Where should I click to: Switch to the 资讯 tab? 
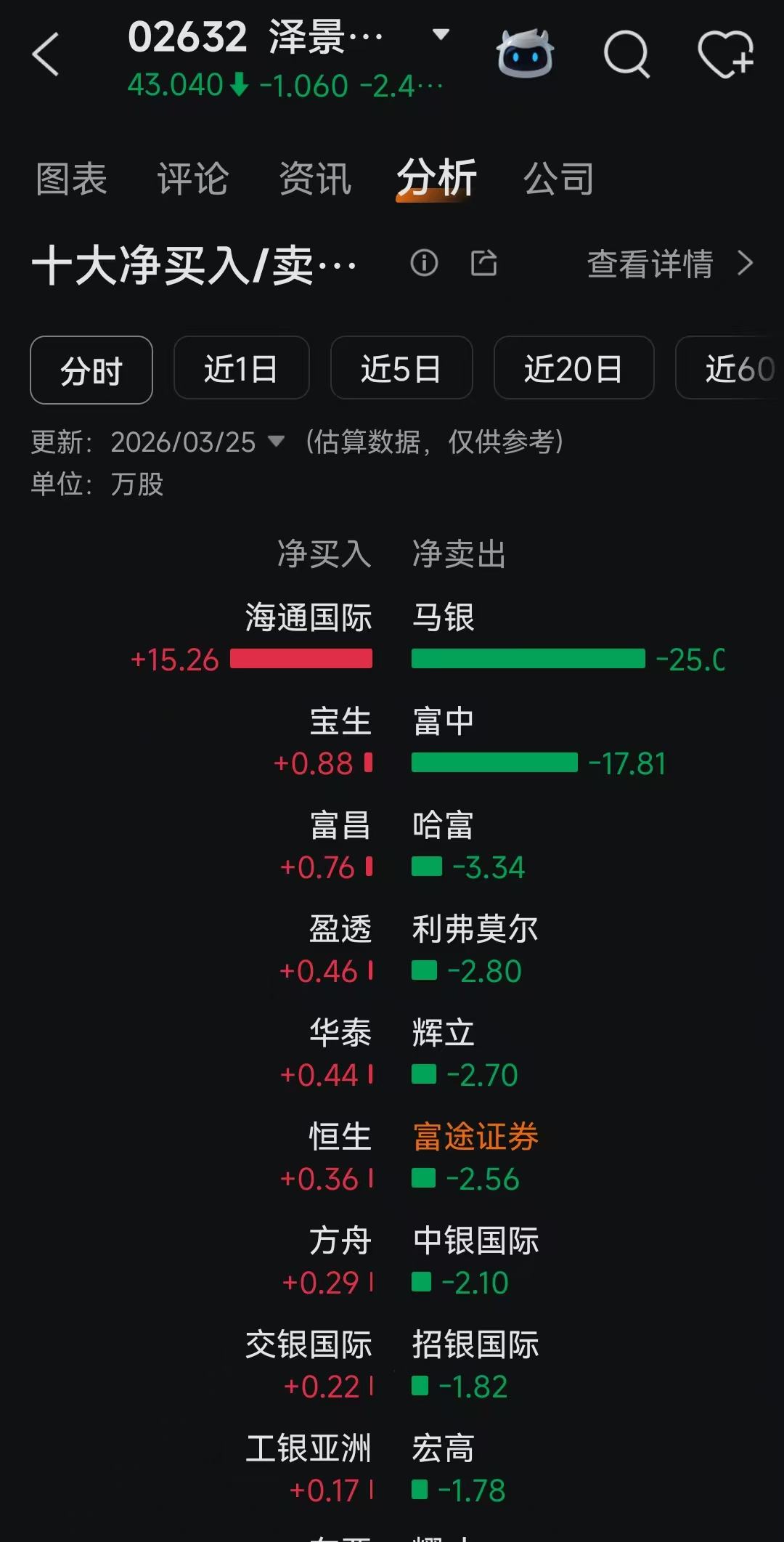[315, 179]
